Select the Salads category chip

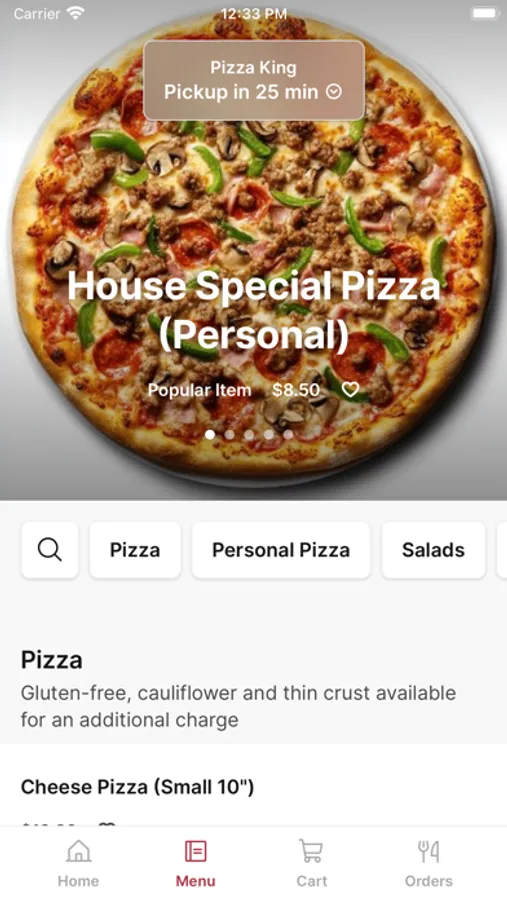(x=434, y=550)
